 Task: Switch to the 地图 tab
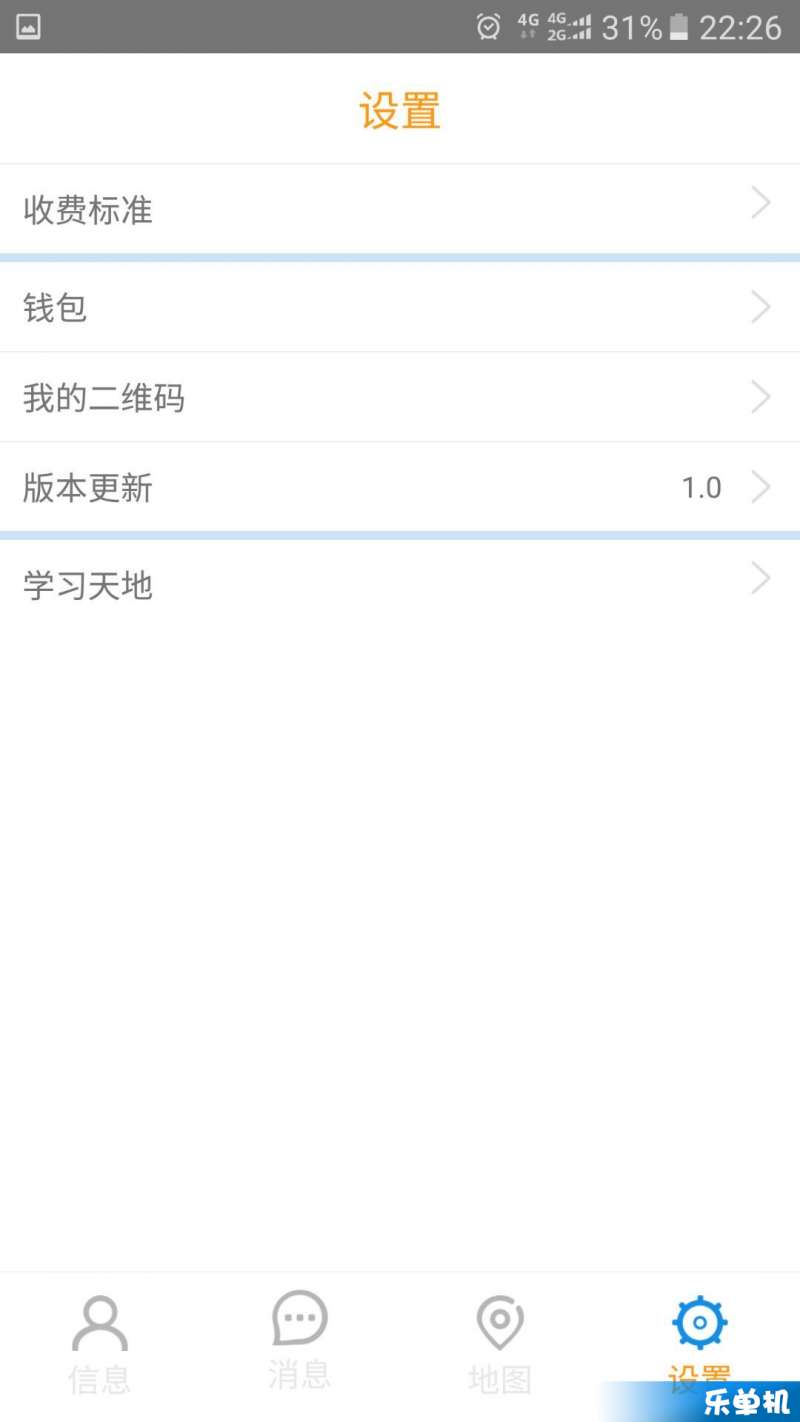(500, 1346)
